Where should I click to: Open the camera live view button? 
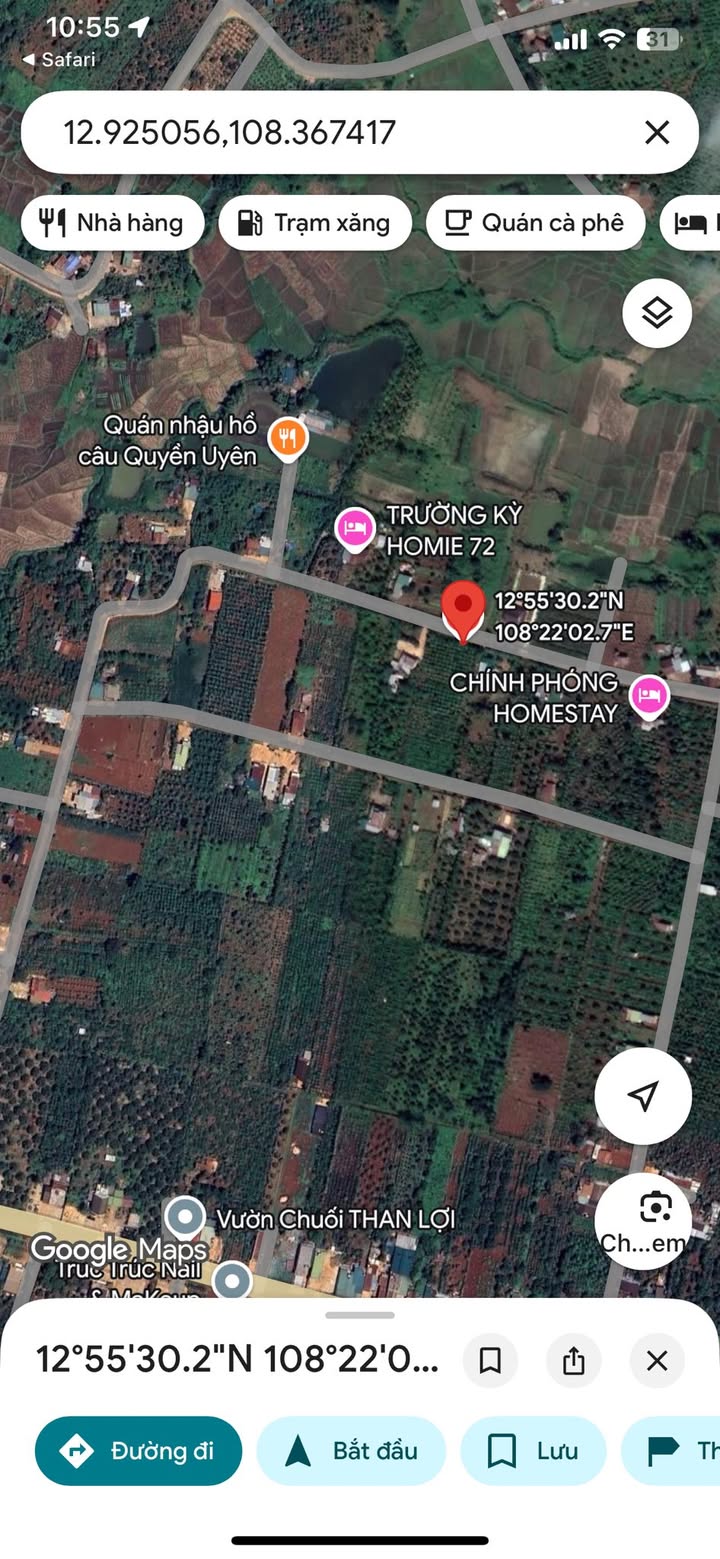(x=655, y=1220)
